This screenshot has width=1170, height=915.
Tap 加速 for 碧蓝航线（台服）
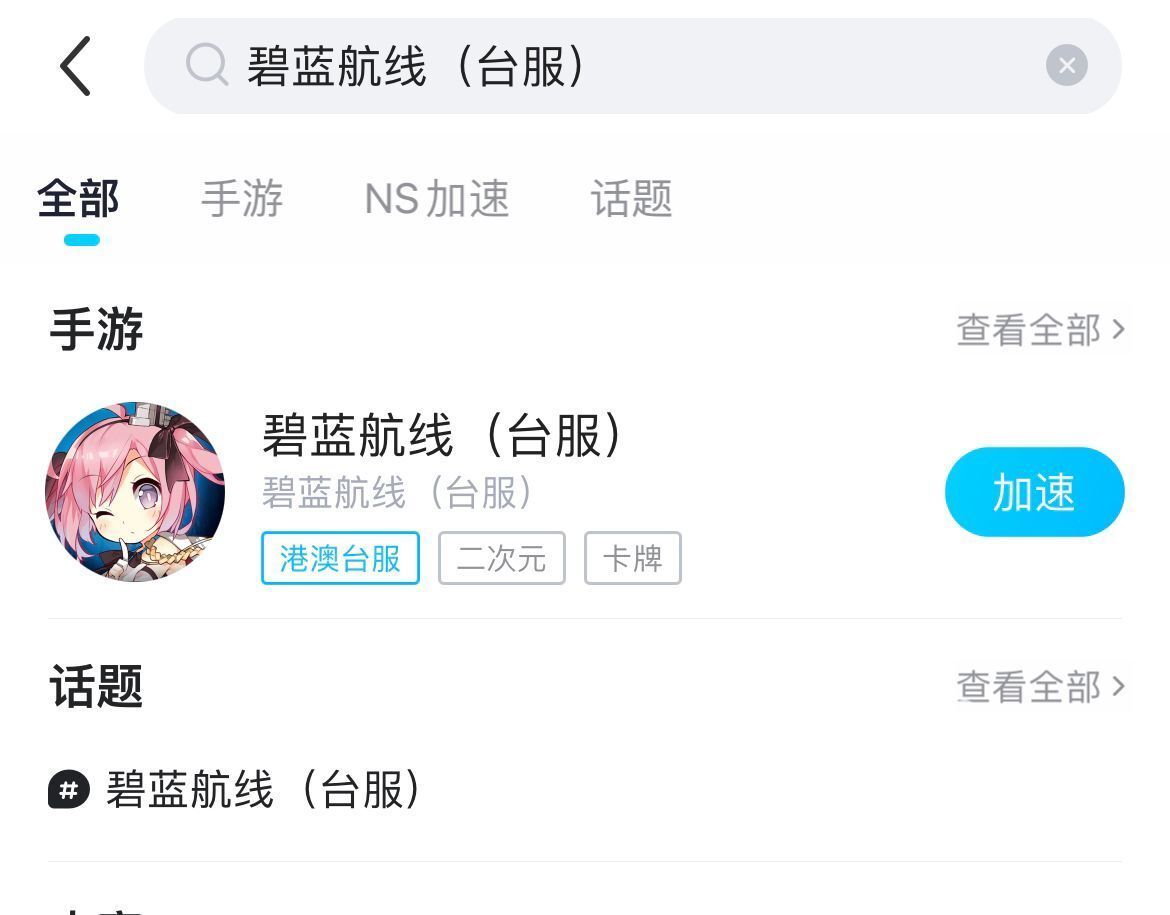pyautogui.click(x=1034, y=492)
